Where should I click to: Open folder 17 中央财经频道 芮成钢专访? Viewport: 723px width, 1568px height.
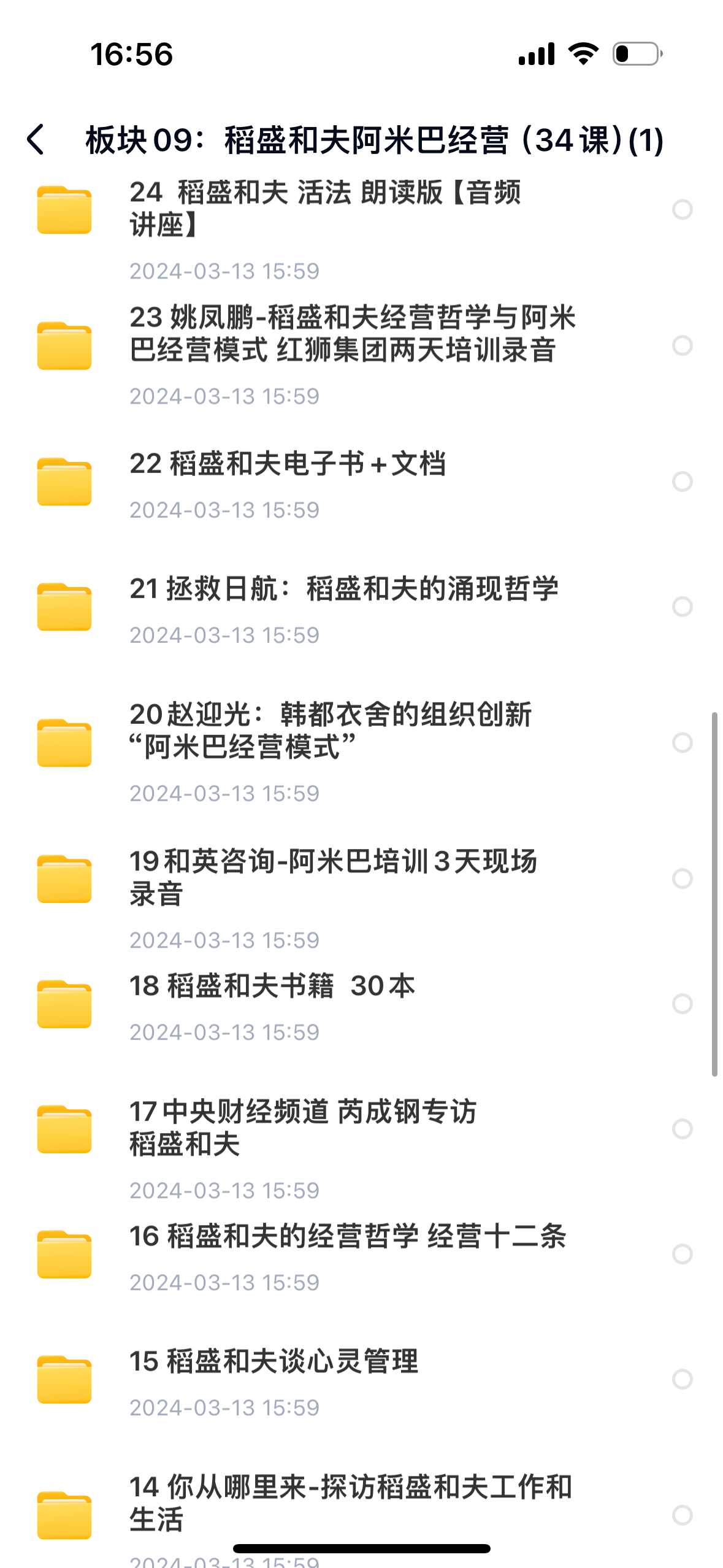pos(304,1128)
